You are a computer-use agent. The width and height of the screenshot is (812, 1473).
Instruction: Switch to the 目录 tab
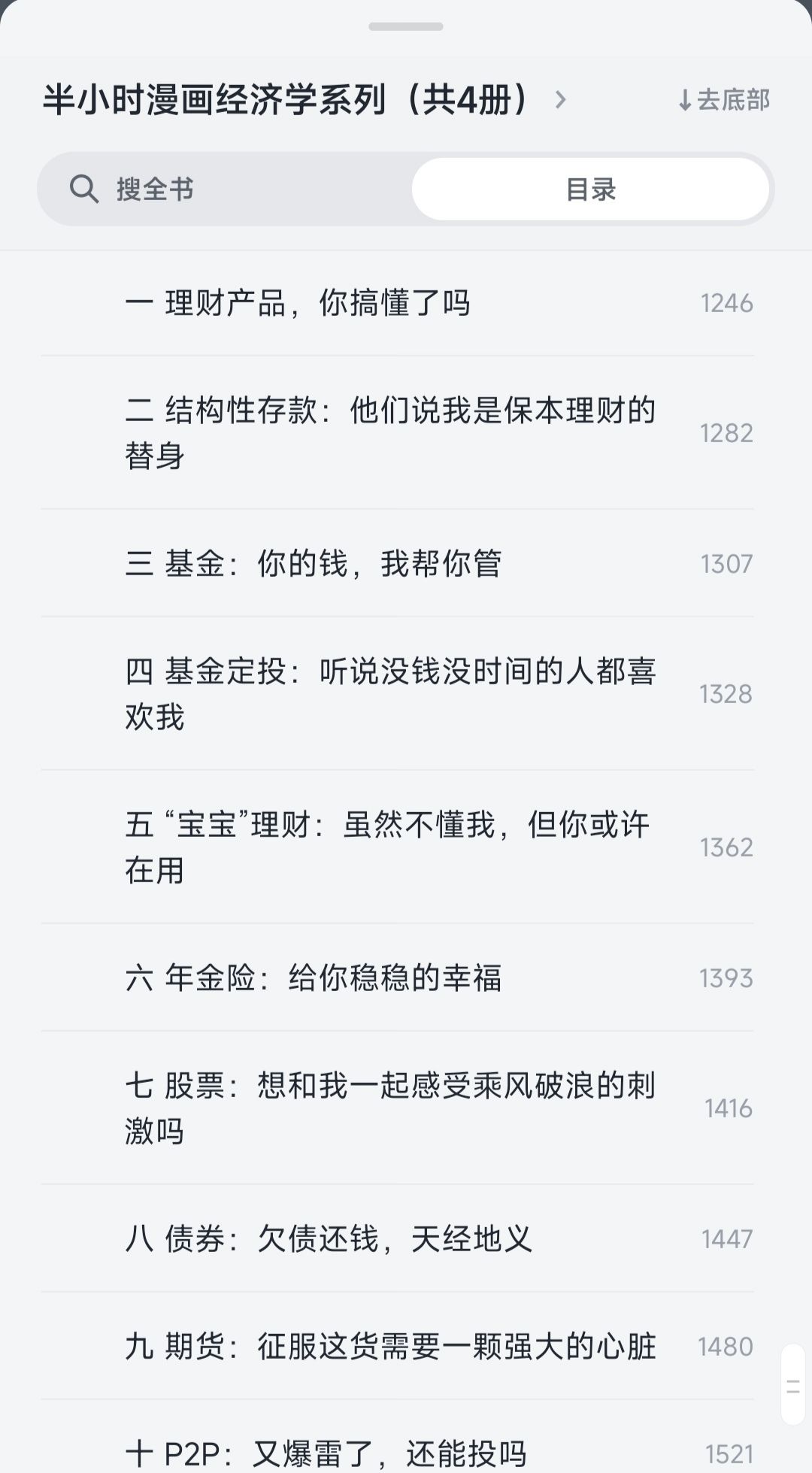[x=590, y=189]
